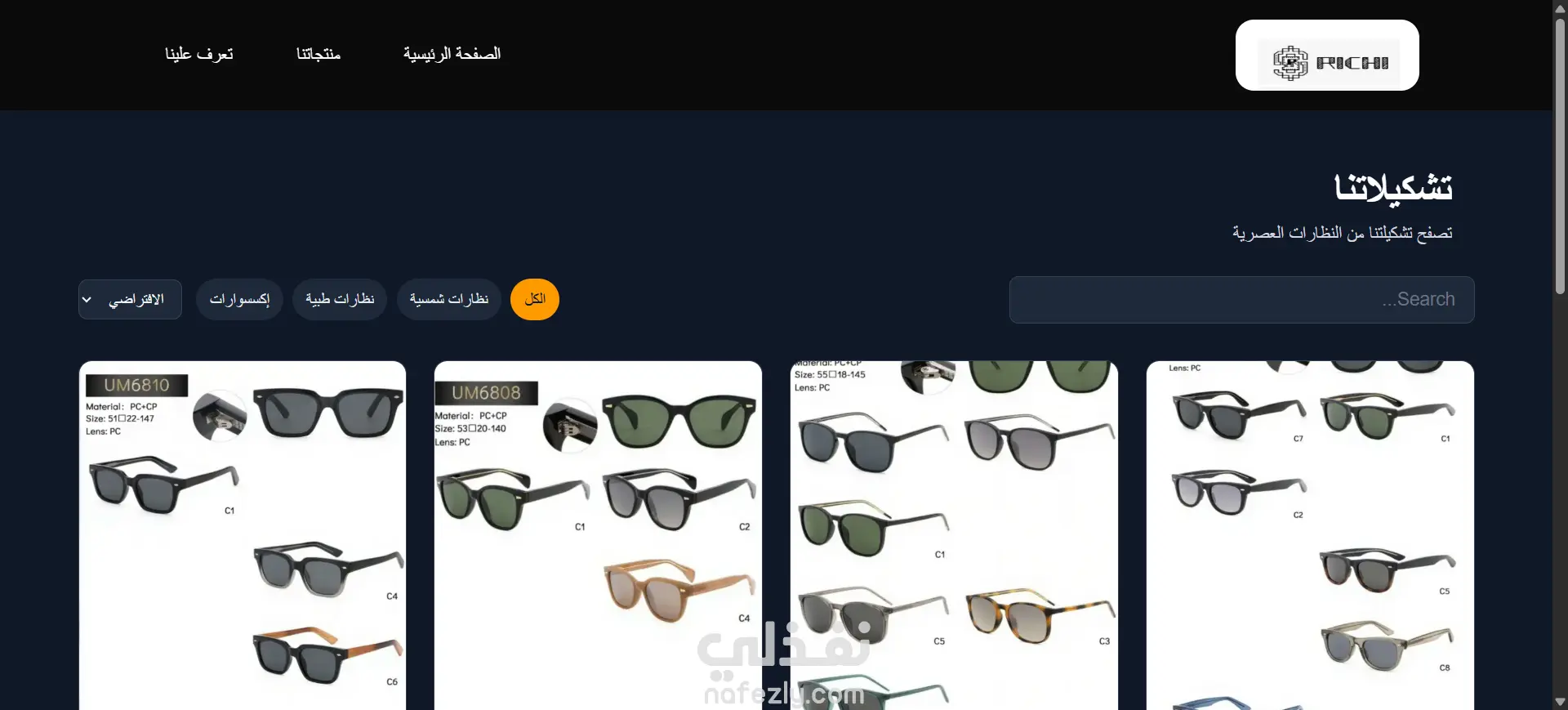Screen dimensions: 1568x710
Task: Open the الصفحة الرئيسية nav link
Action: pyautogui.click(x=452, y=54)
